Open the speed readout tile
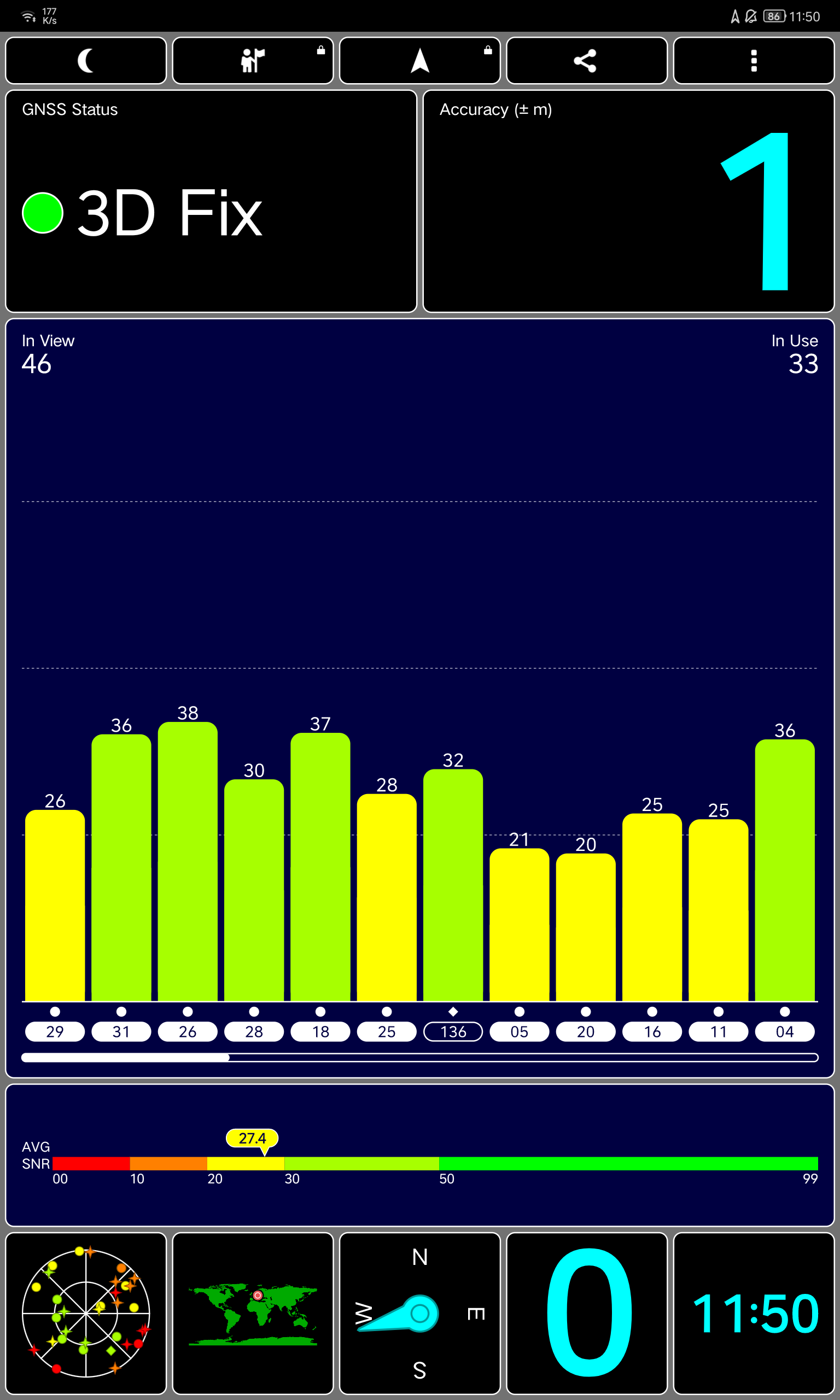This screenshot has height=1400, width=840. 586,1313
